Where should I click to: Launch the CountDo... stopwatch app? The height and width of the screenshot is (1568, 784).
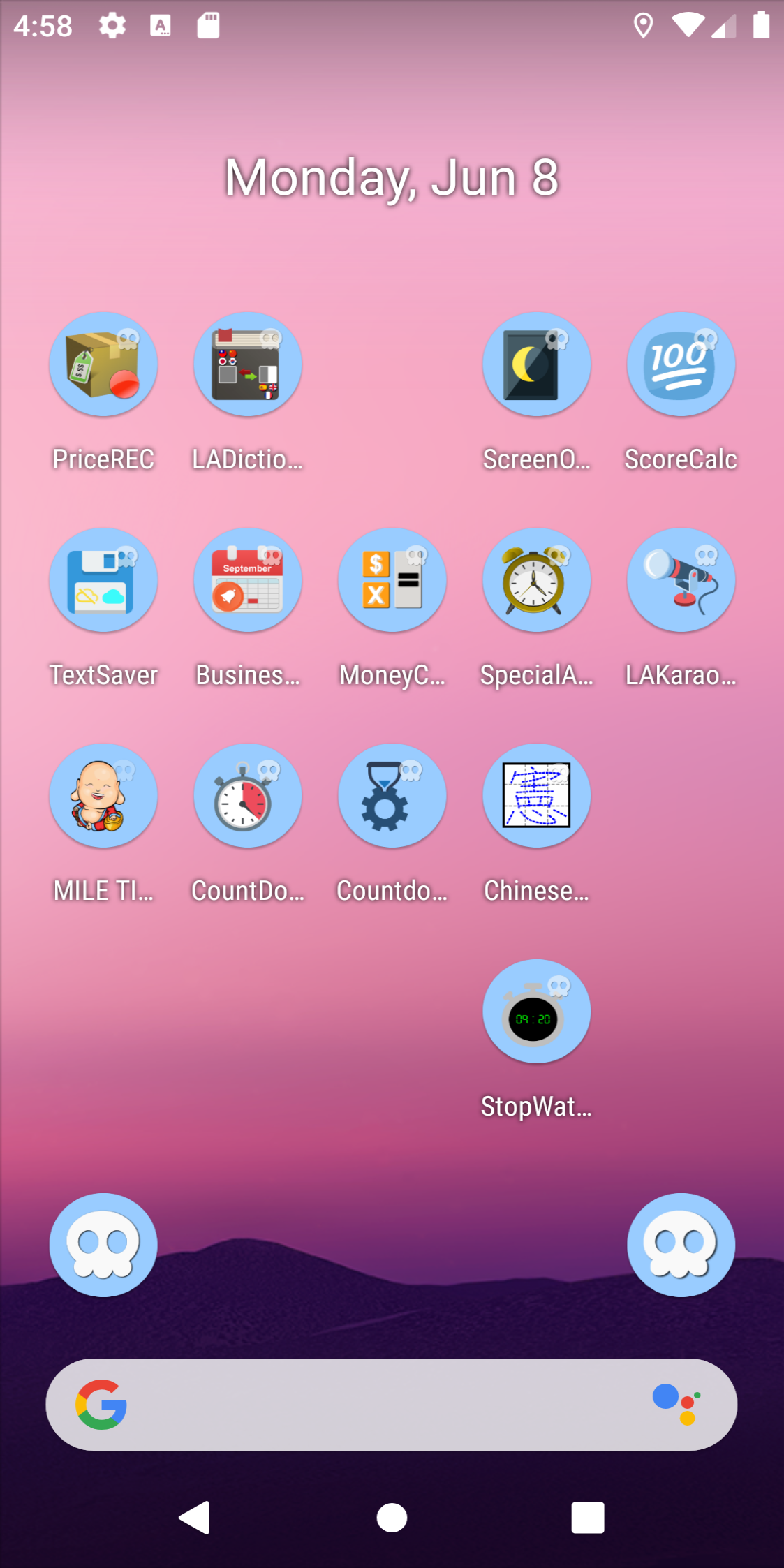point(248,796)
